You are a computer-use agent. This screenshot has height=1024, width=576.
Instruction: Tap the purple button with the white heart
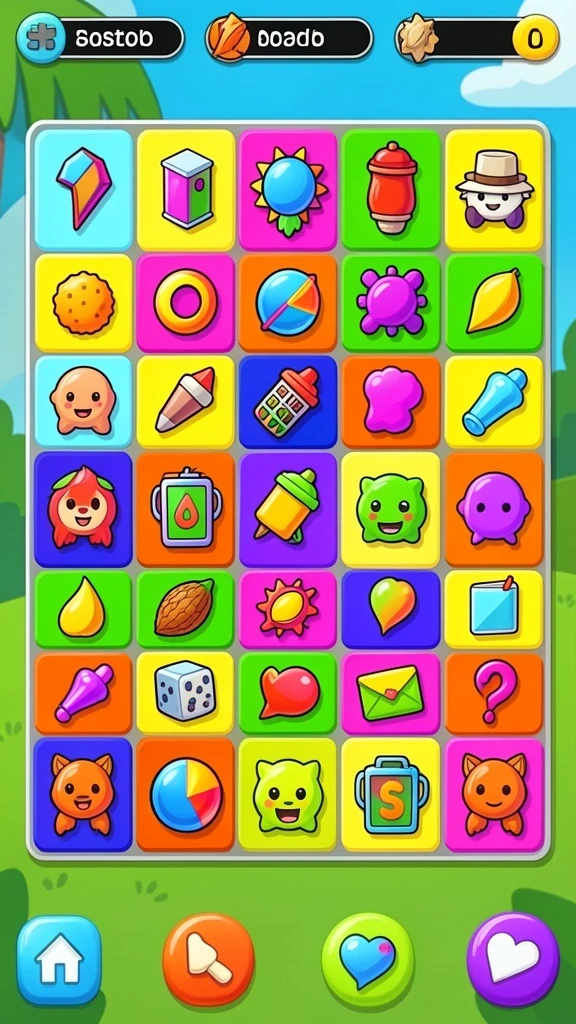coord(513,959)
